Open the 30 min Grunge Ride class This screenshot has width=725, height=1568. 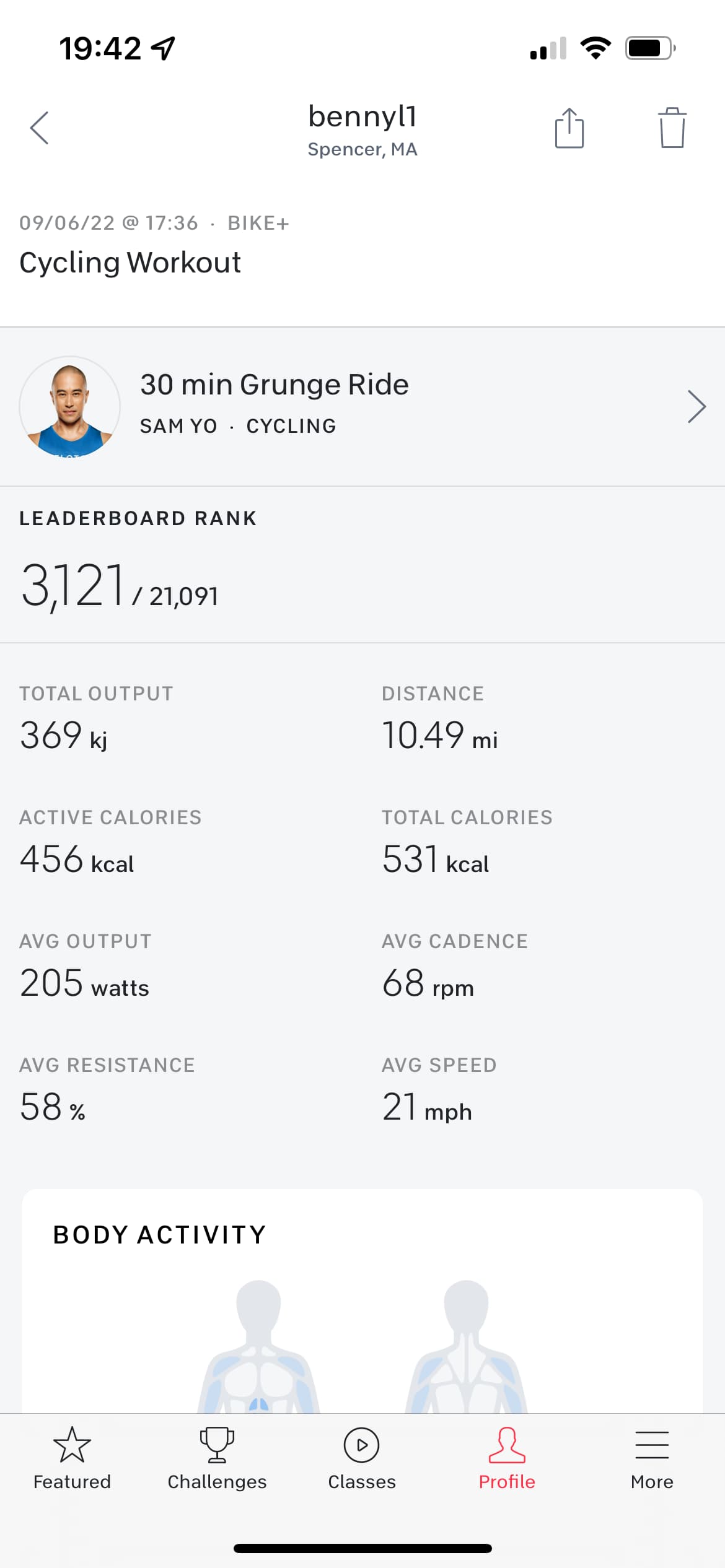point(362,406)
